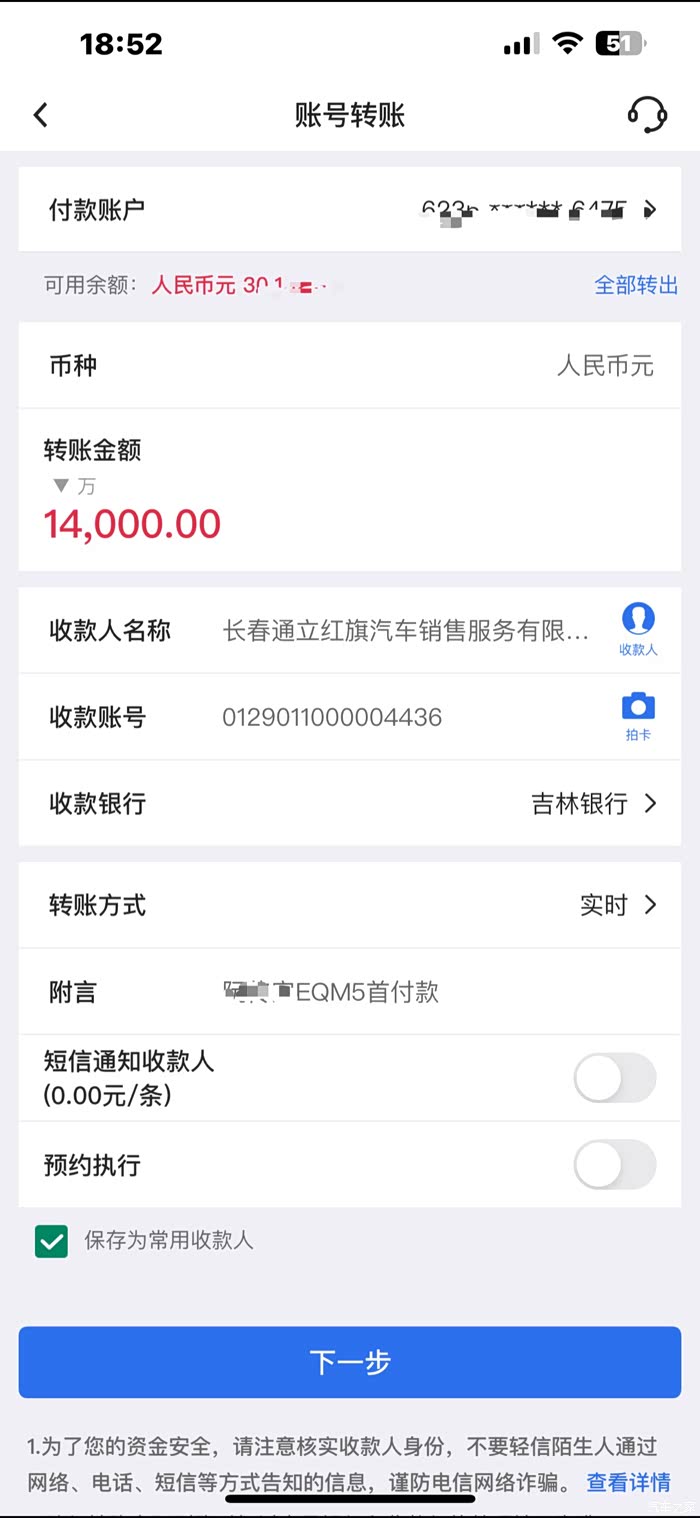Choose the 收款银行 receiving bank
Image resolution: width=700 pixels, height=1518 pixels.
(x=594, y=803)
